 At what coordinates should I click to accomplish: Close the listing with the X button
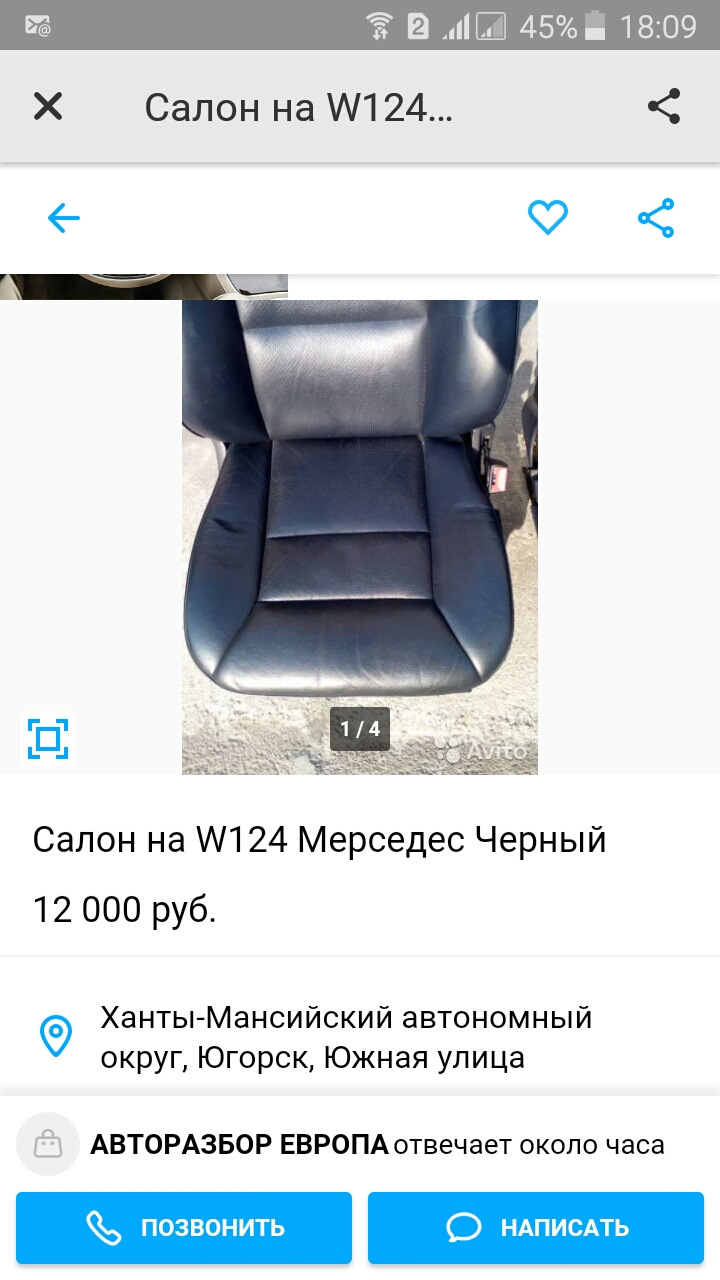[x=48, y=106]
